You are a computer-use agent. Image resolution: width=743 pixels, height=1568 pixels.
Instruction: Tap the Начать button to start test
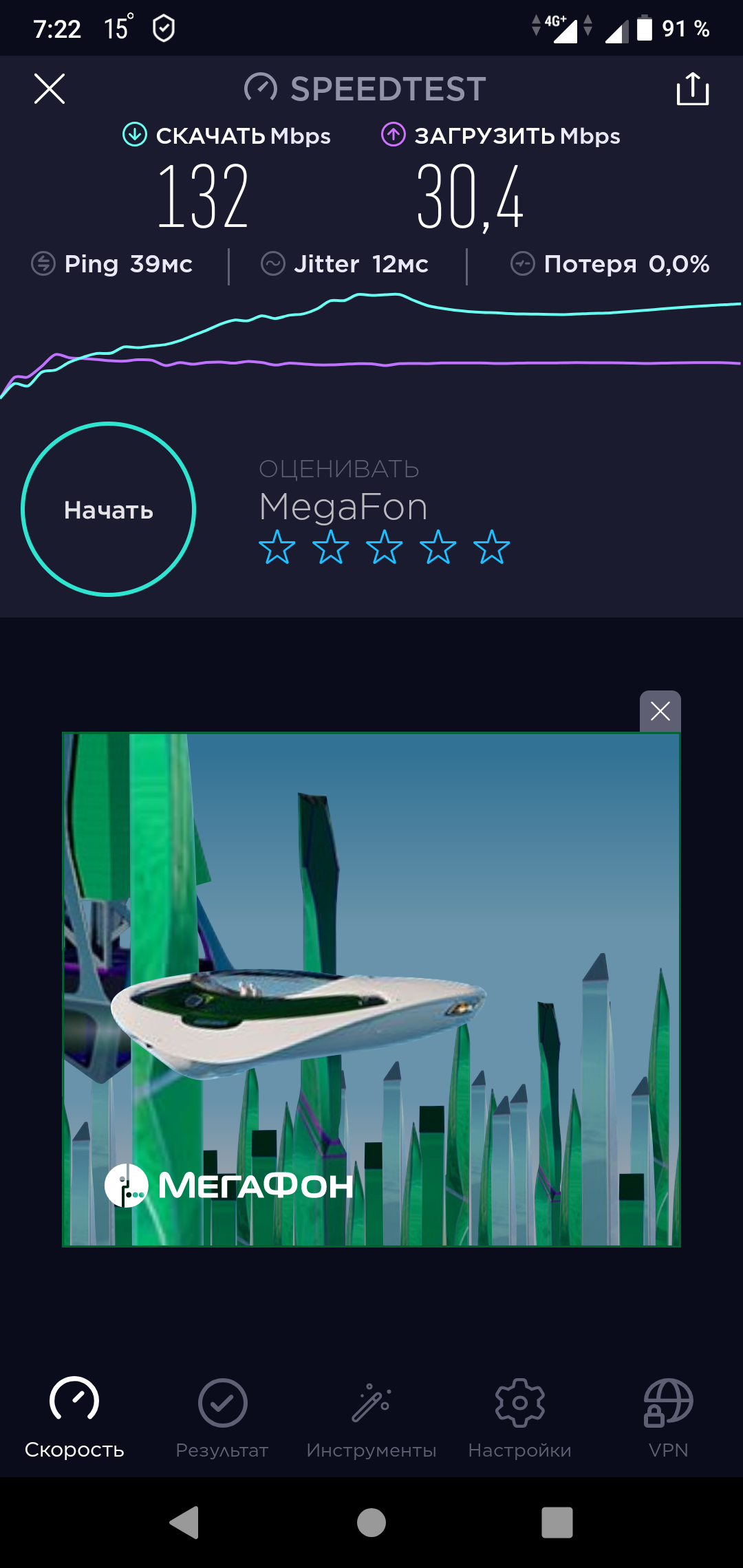[x=109, y=510]
